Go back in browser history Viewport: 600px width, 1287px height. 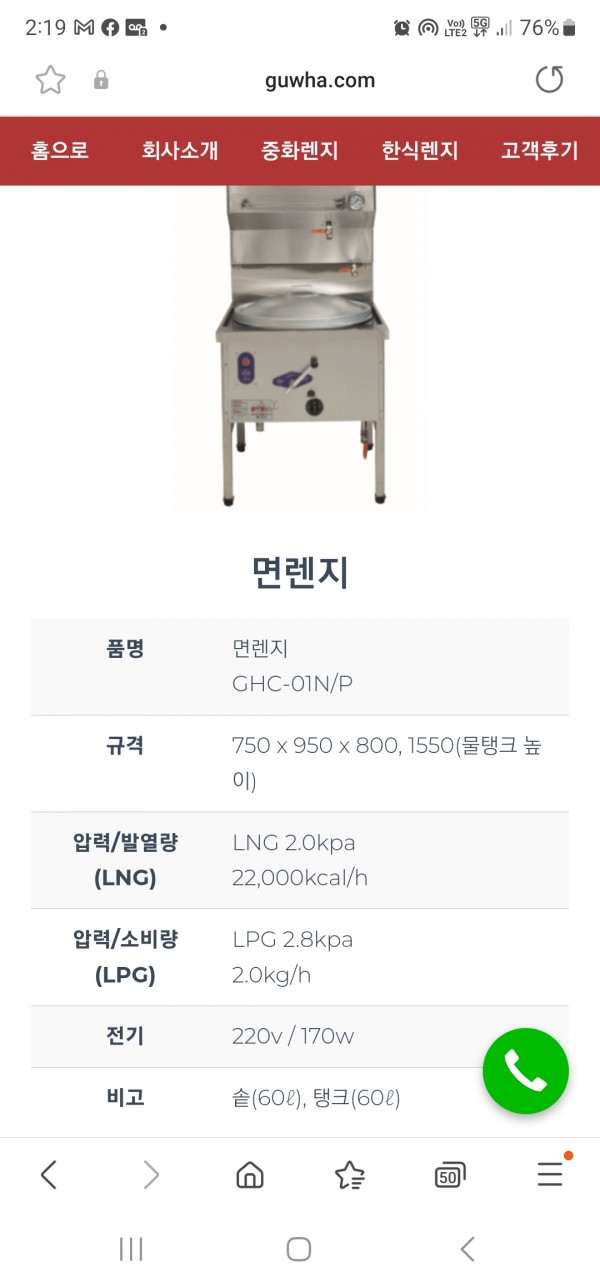coord(49,1174)
